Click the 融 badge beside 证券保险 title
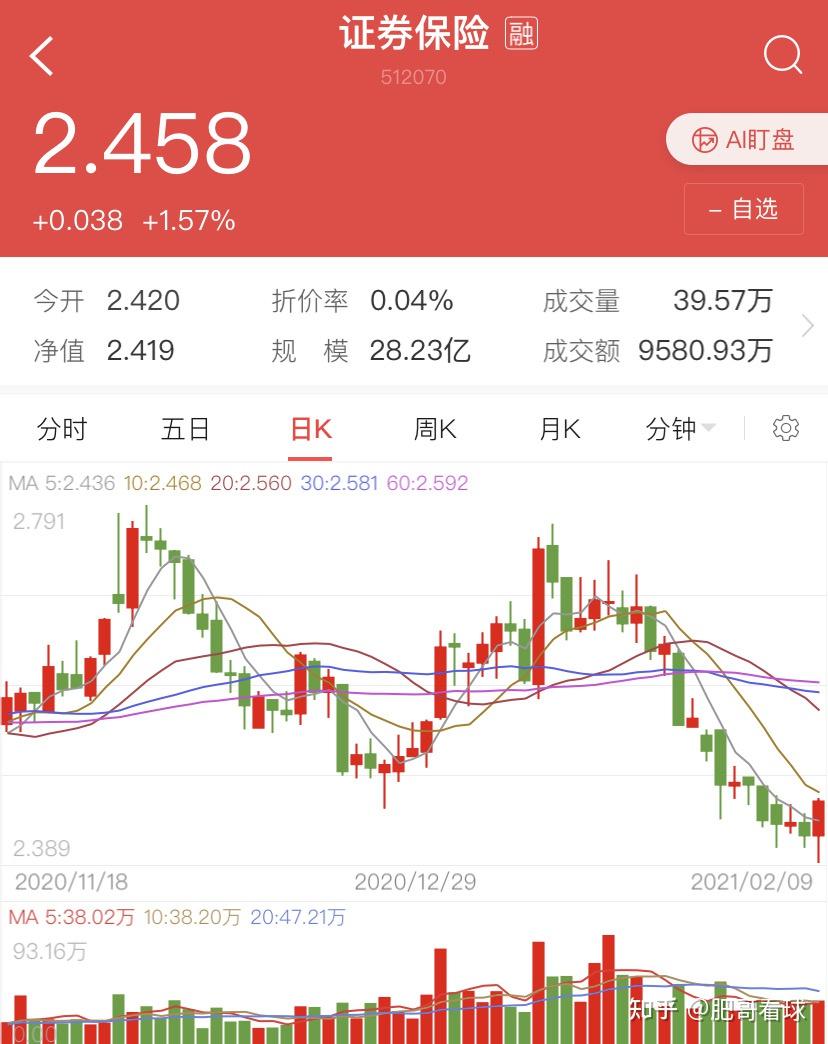The height and width of the screenshot is (1044, 828). [x=523, y=33]
